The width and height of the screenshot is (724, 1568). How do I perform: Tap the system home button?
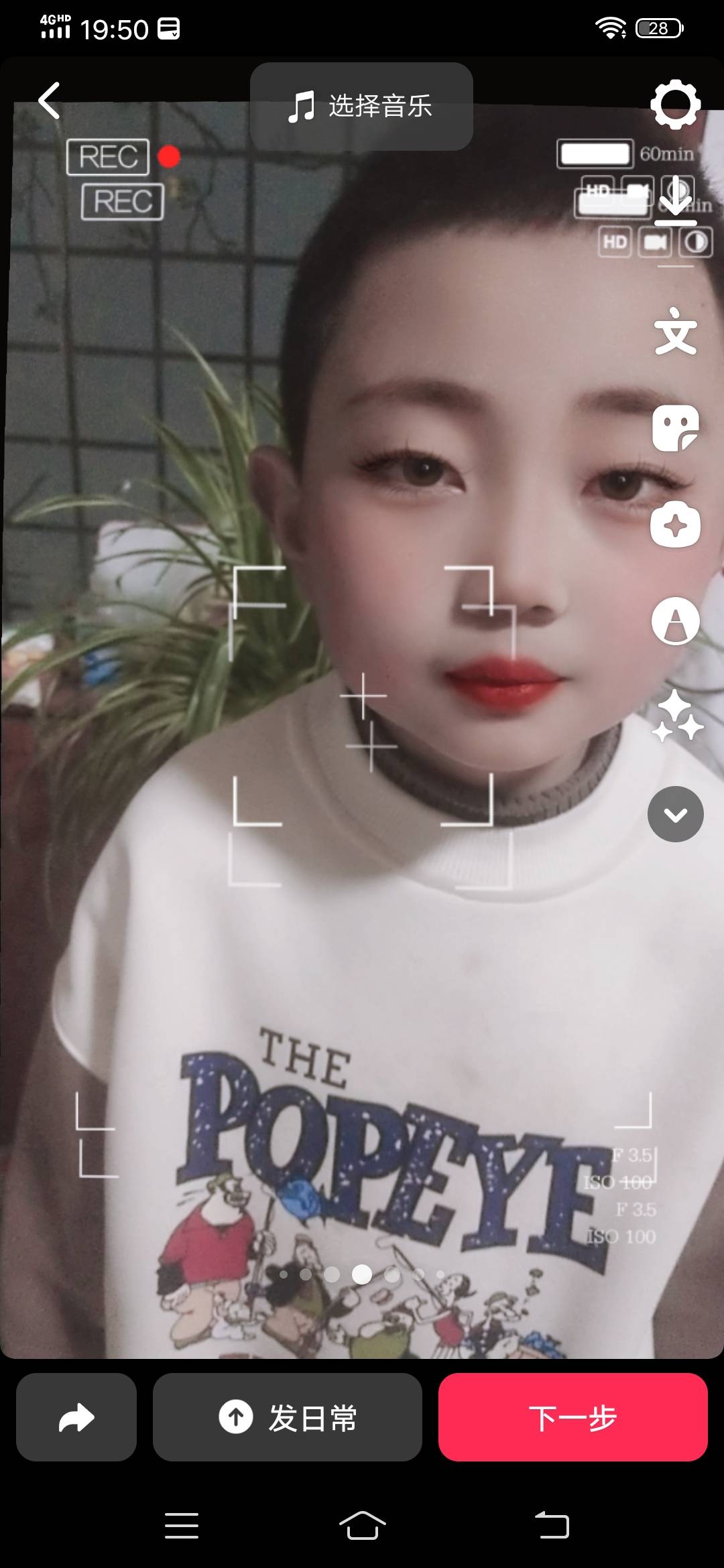362,1526
